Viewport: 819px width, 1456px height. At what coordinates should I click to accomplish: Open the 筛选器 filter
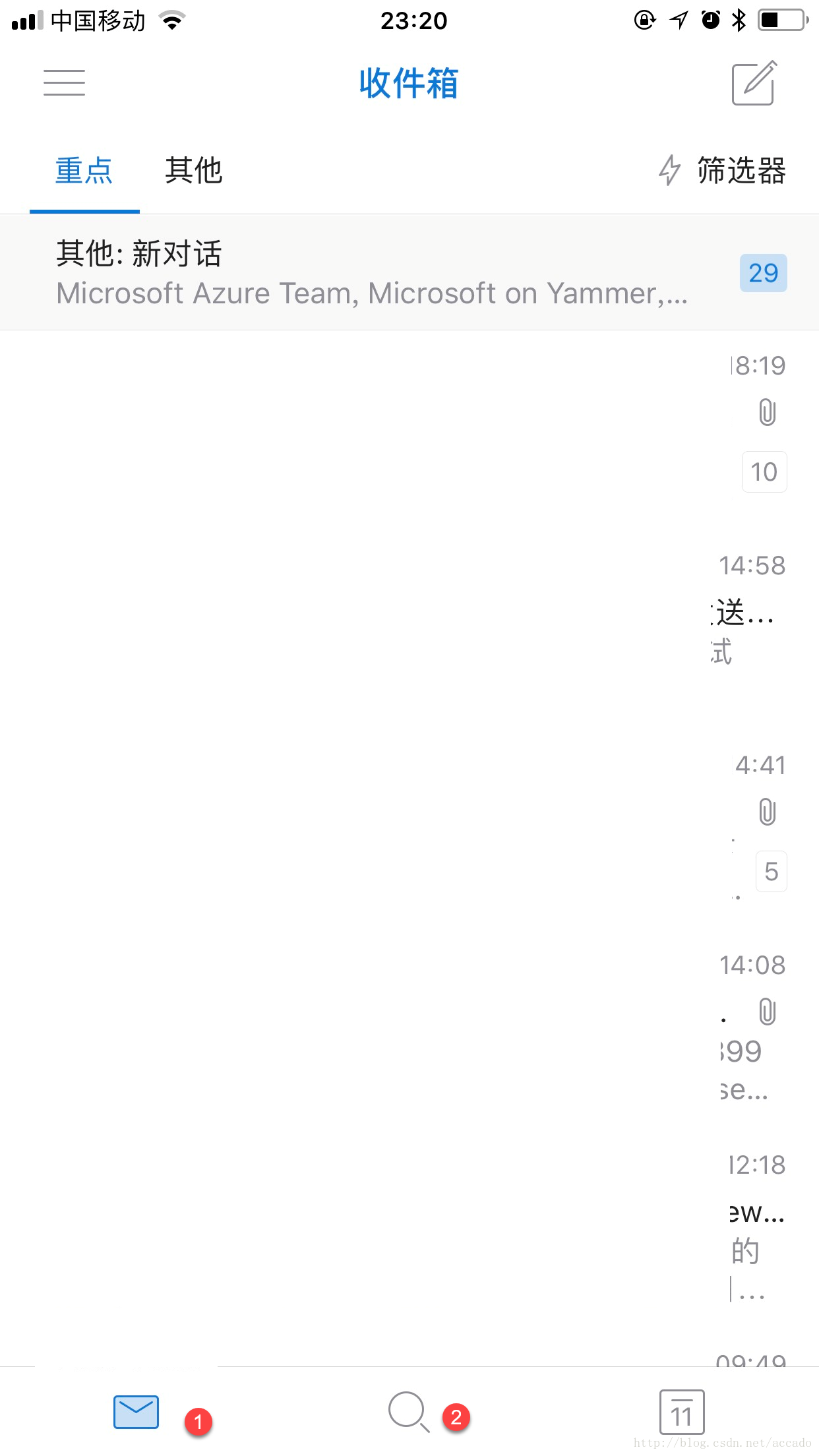[x=723, y=171]
